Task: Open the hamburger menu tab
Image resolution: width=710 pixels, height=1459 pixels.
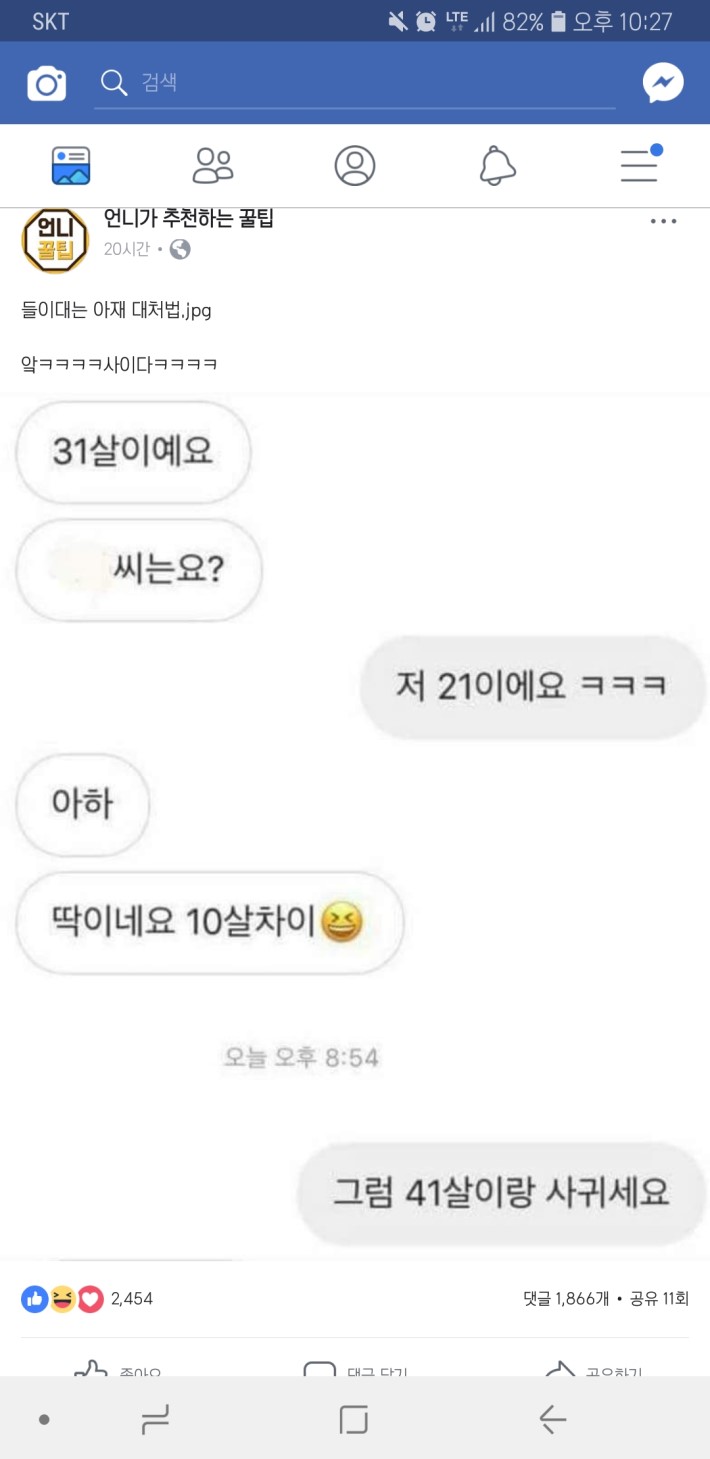Action: click(640, 164)
